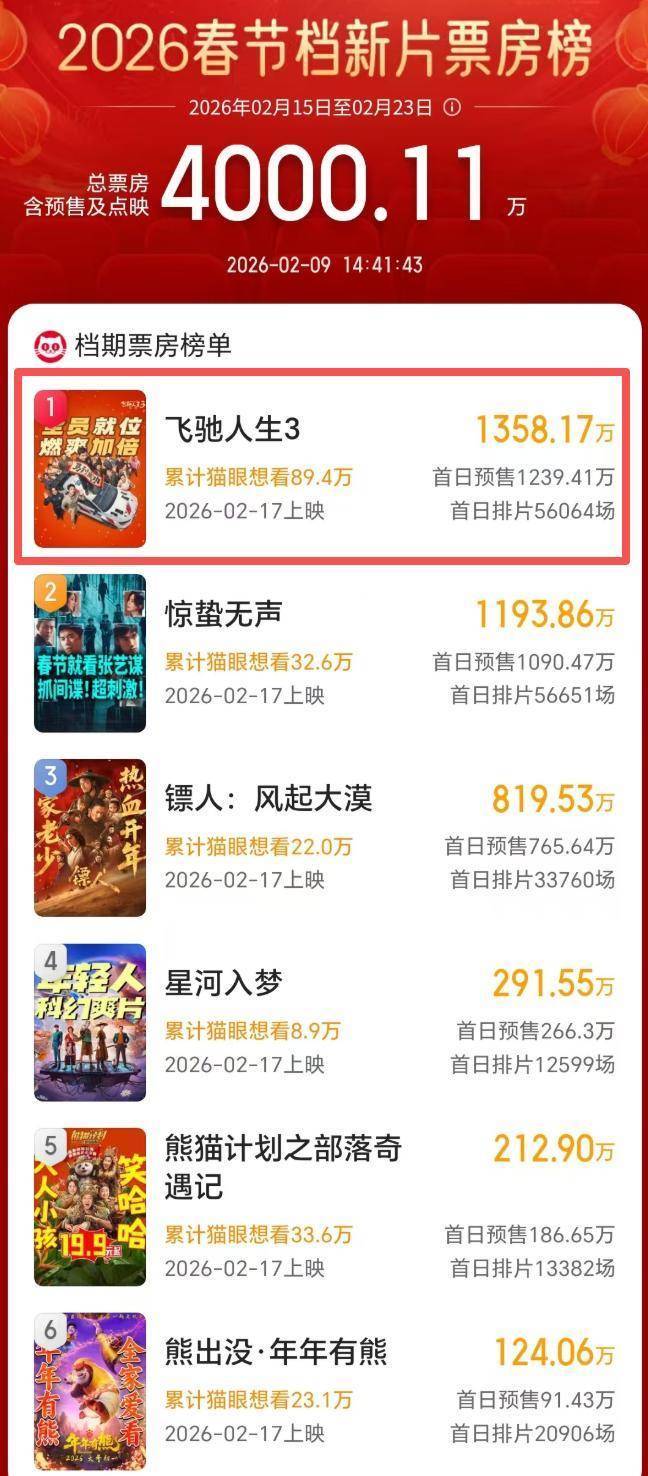View details for 惊蛰无声
The image size is (648, 1476).
322,653
